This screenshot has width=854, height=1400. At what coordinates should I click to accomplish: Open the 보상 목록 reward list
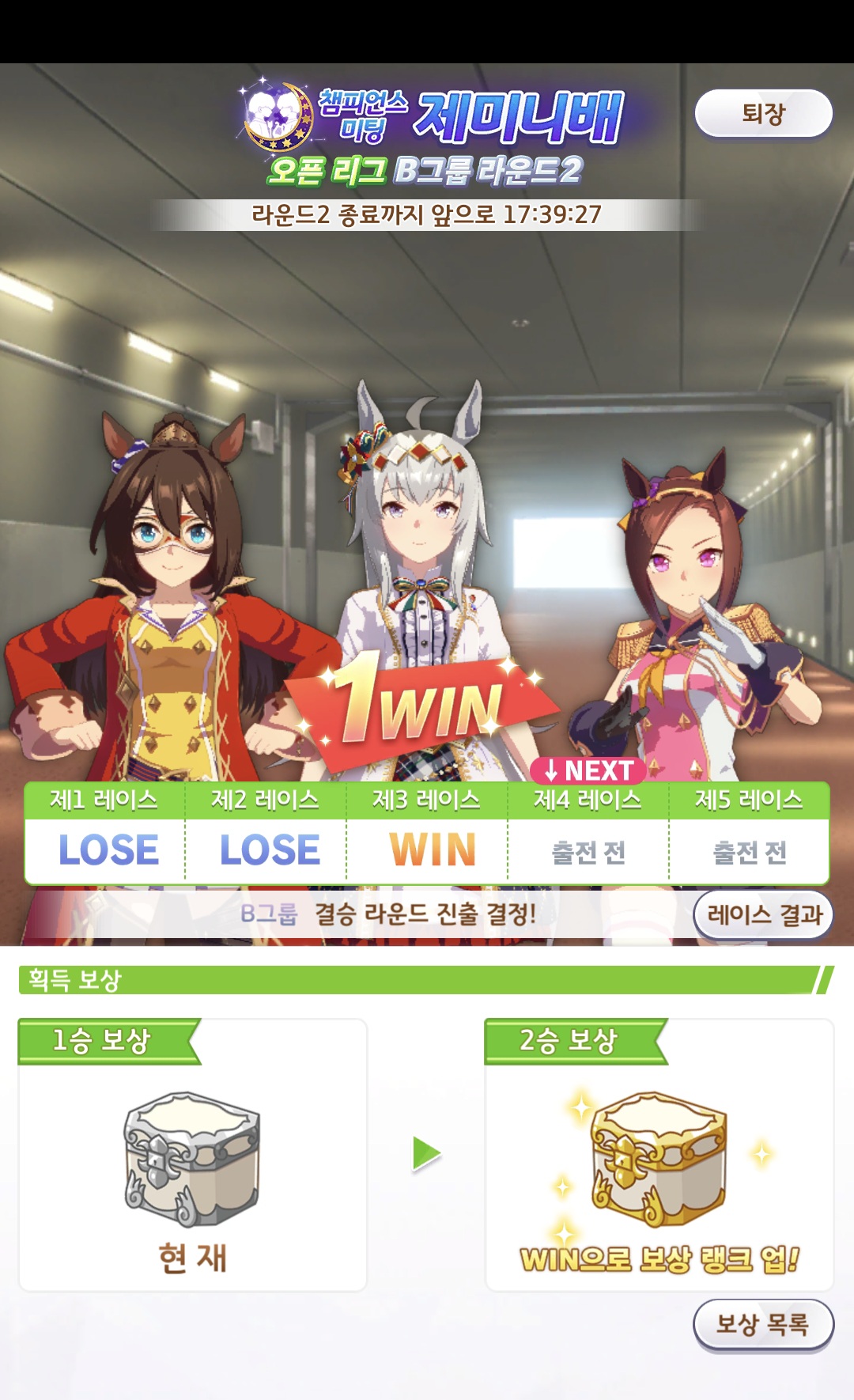point(763,1323)
